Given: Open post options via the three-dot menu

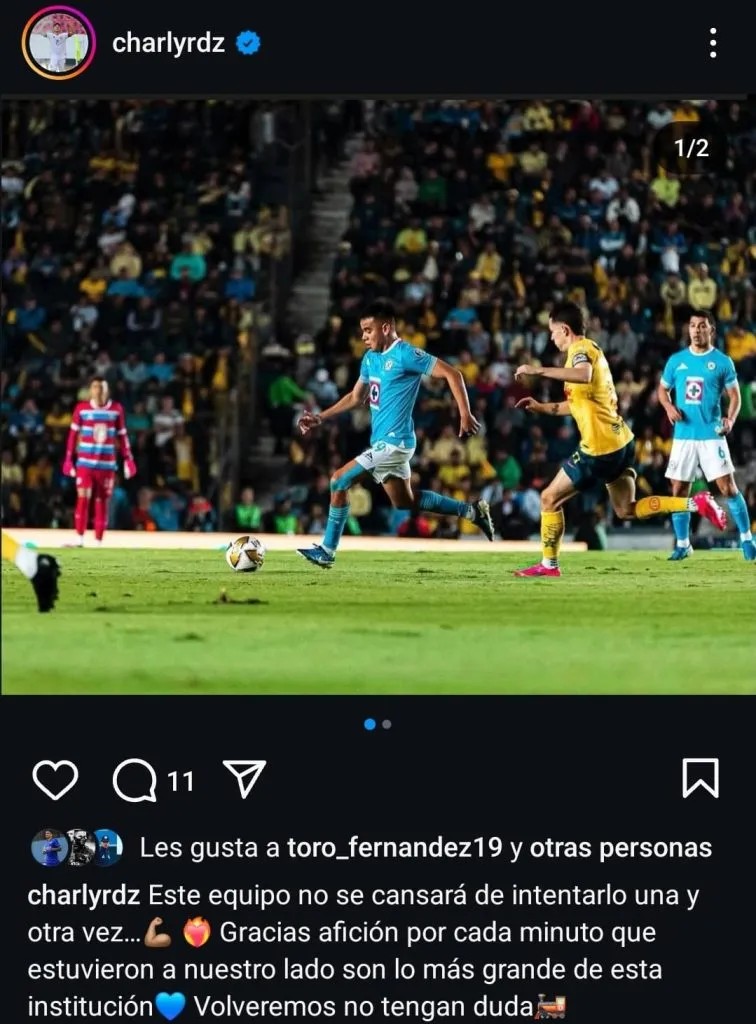Looking at the screenshot, I should [x=713, y=42].
